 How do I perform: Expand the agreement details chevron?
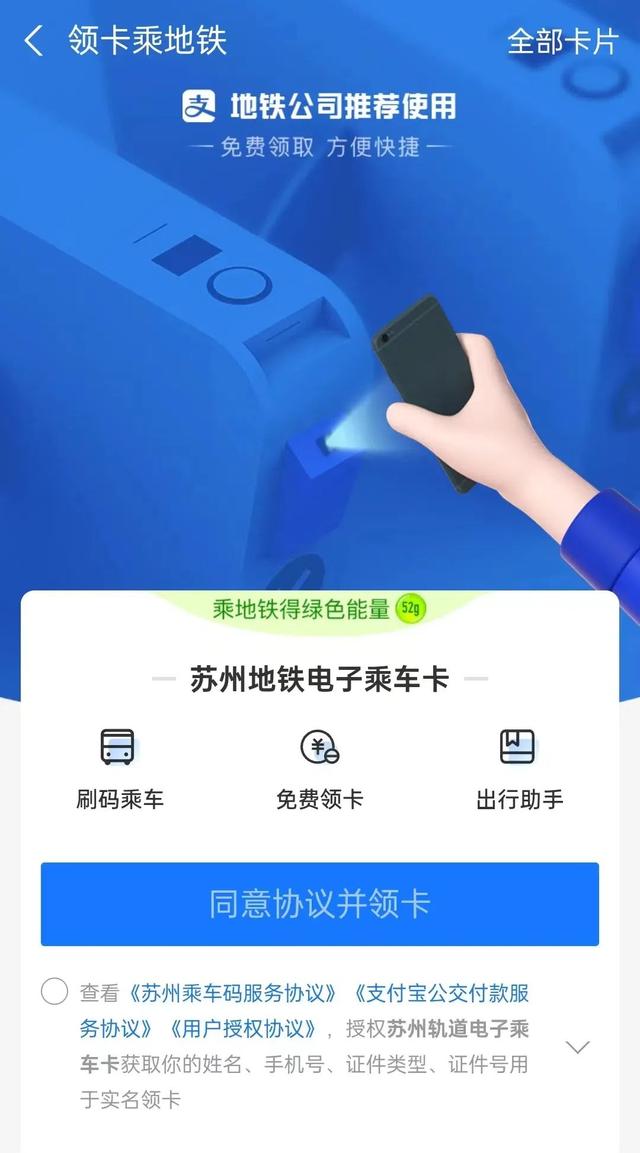pos(577,1047)
